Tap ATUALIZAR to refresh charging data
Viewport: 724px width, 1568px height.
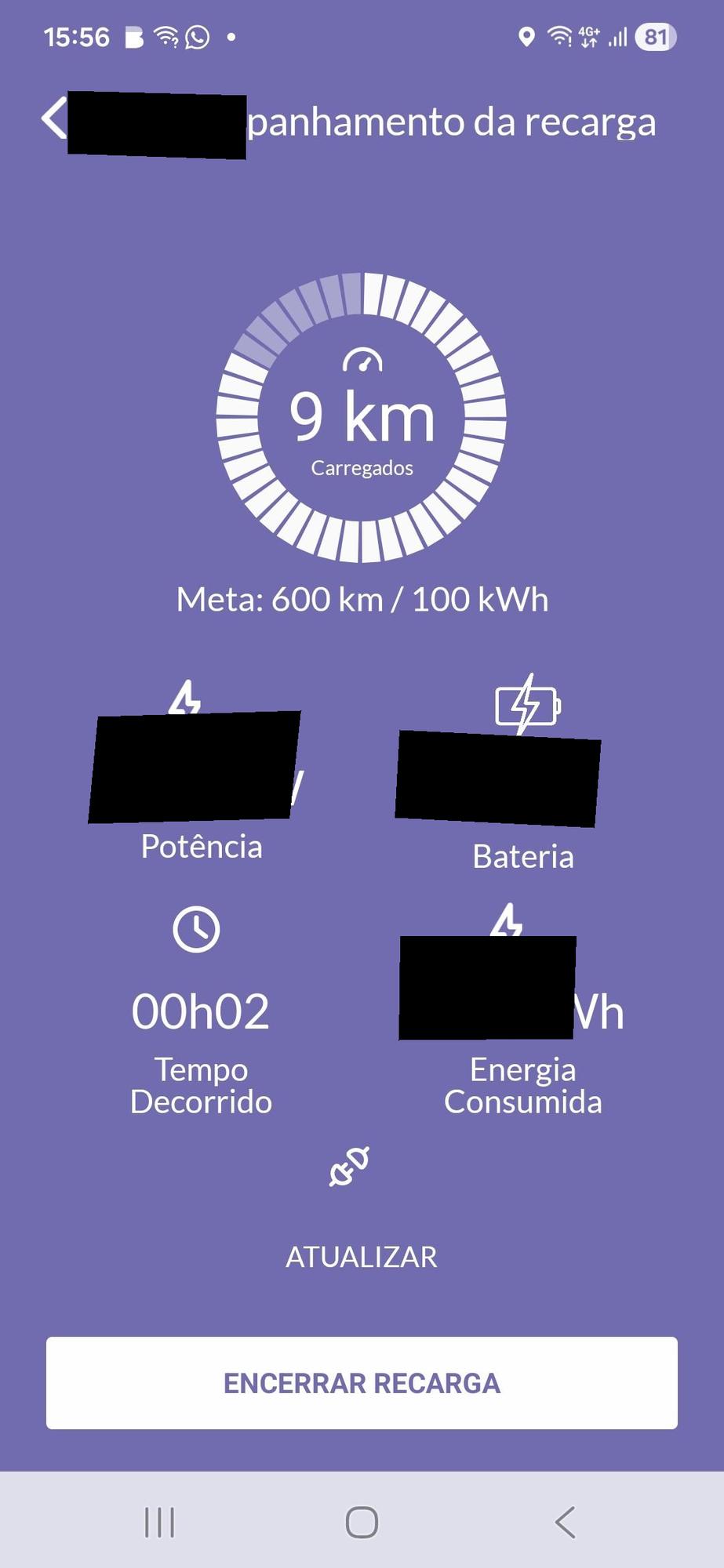pos(362,1257)
